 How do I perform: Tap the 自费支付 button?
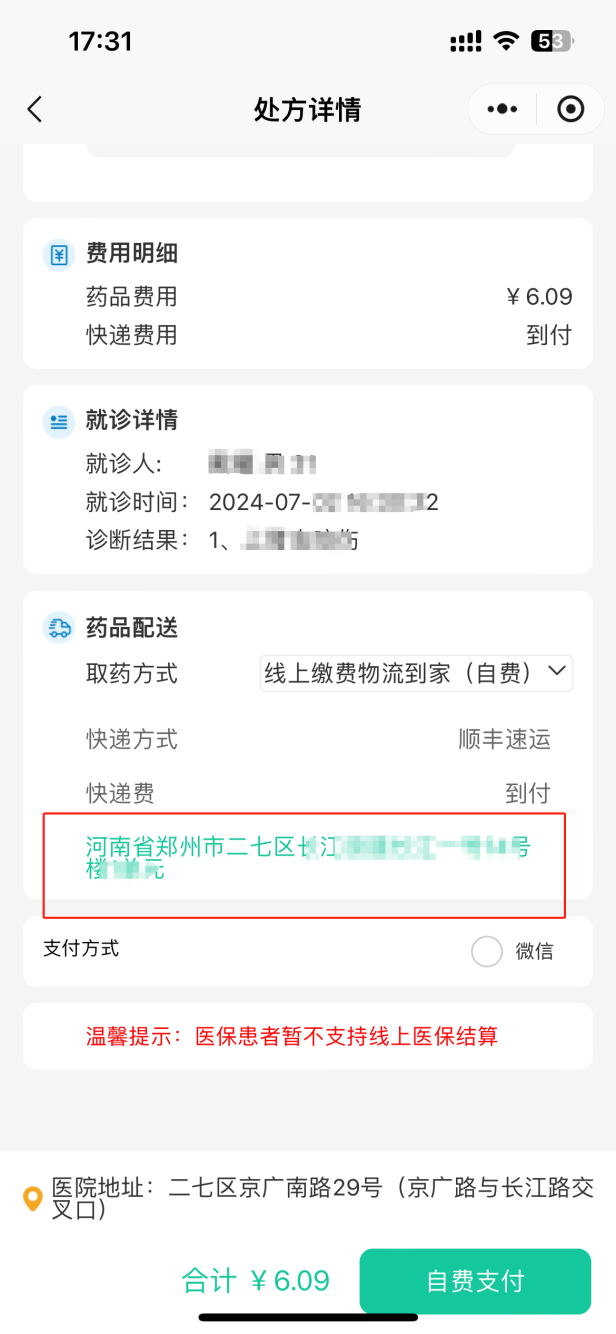(475, 1281)
